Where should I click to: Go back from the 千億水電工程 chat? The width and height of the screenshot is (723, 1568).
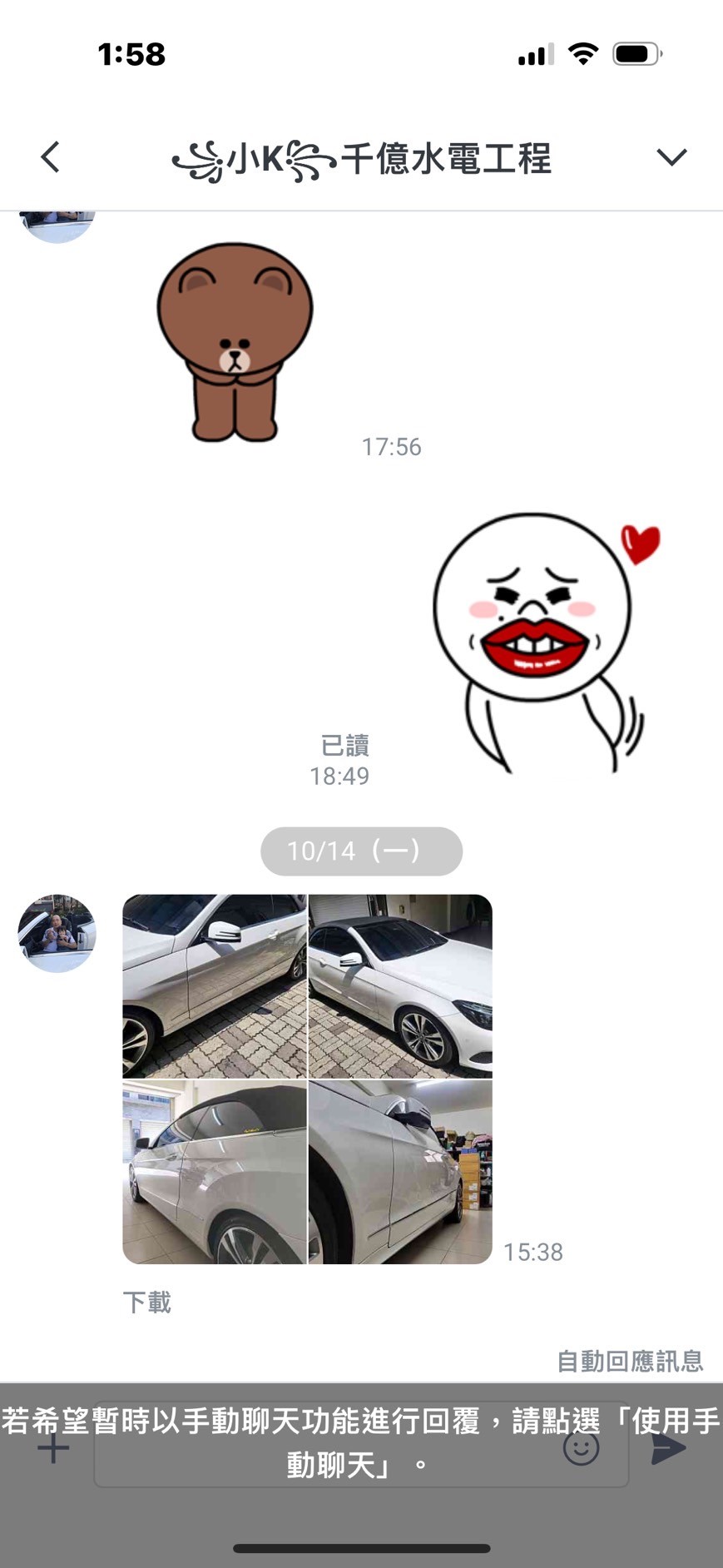51,156
